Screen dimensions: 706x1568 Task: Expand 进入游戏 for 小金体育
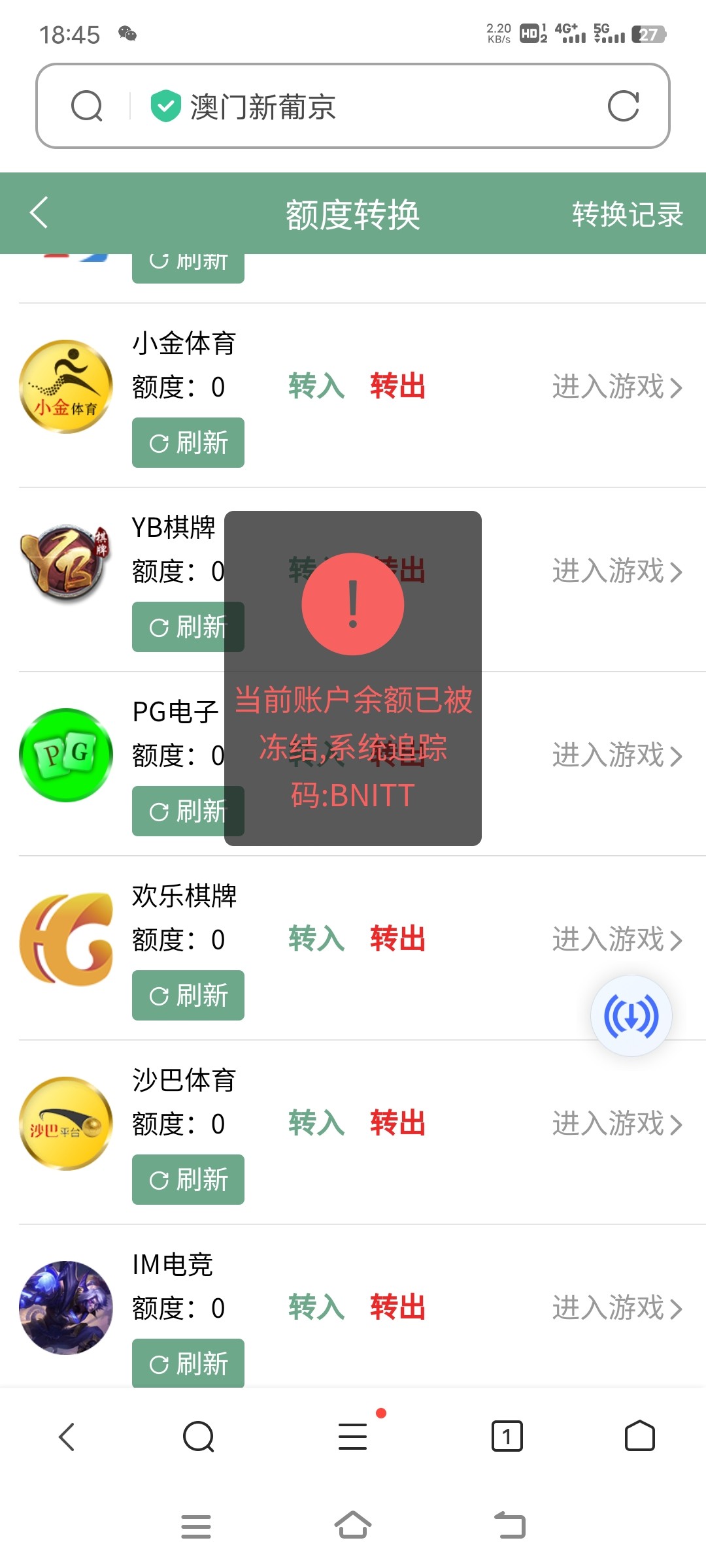614,387
